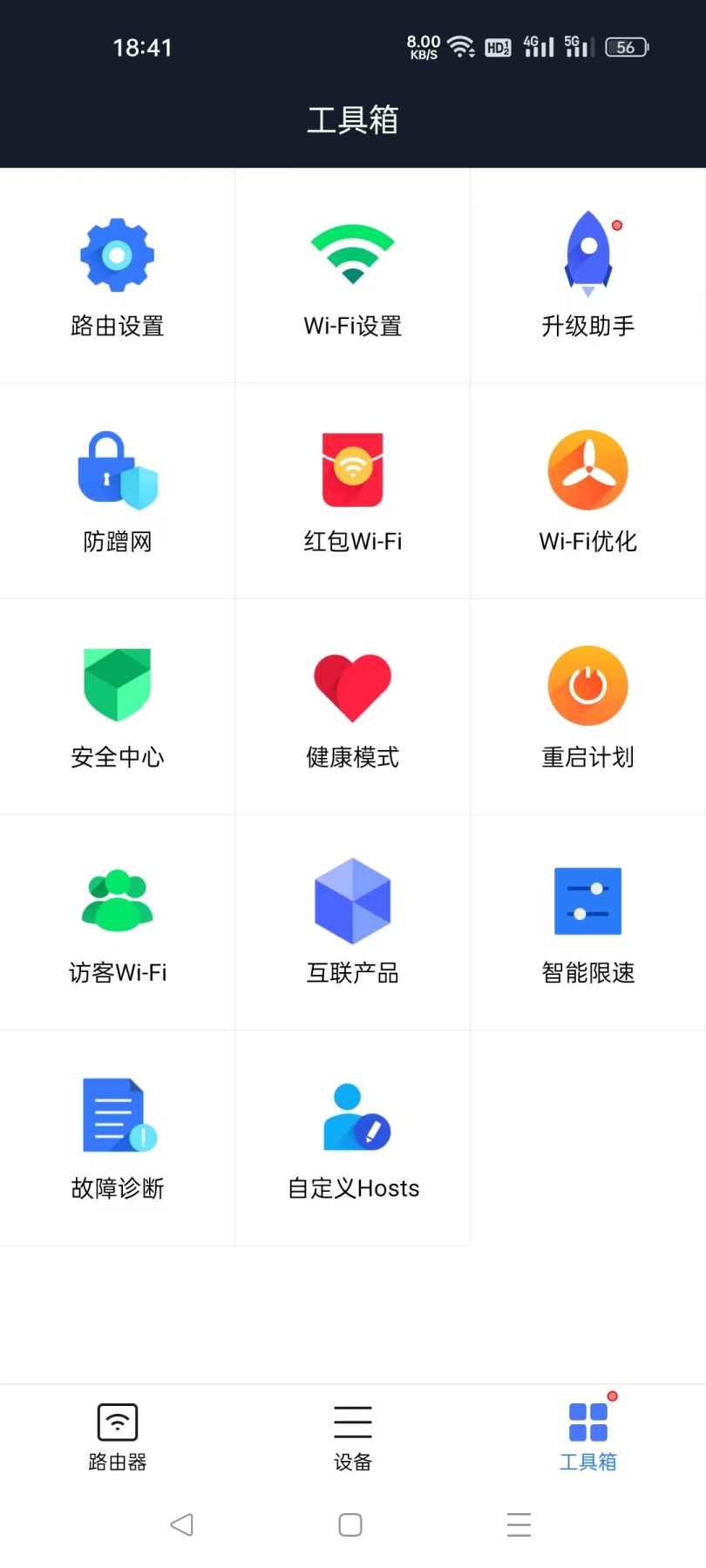Switch to the 路由器 tab

pos(118,1436)
